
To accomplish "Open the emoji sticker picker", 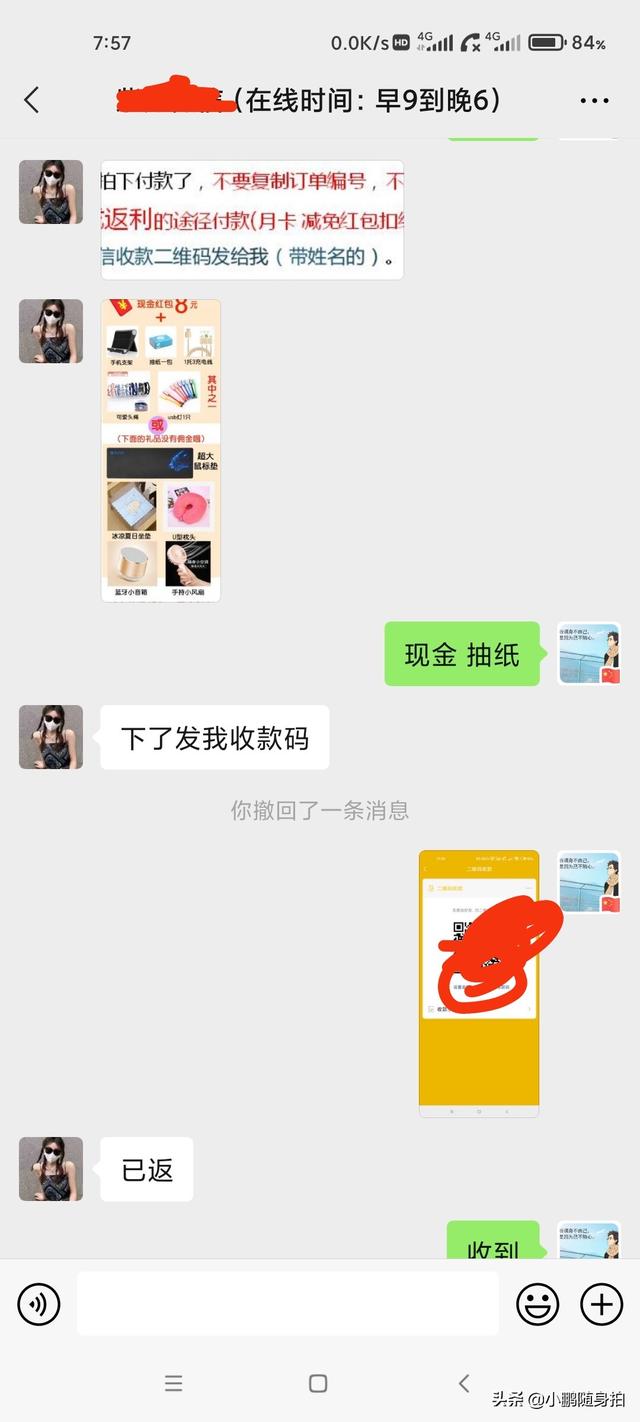I will point(537,1304).
